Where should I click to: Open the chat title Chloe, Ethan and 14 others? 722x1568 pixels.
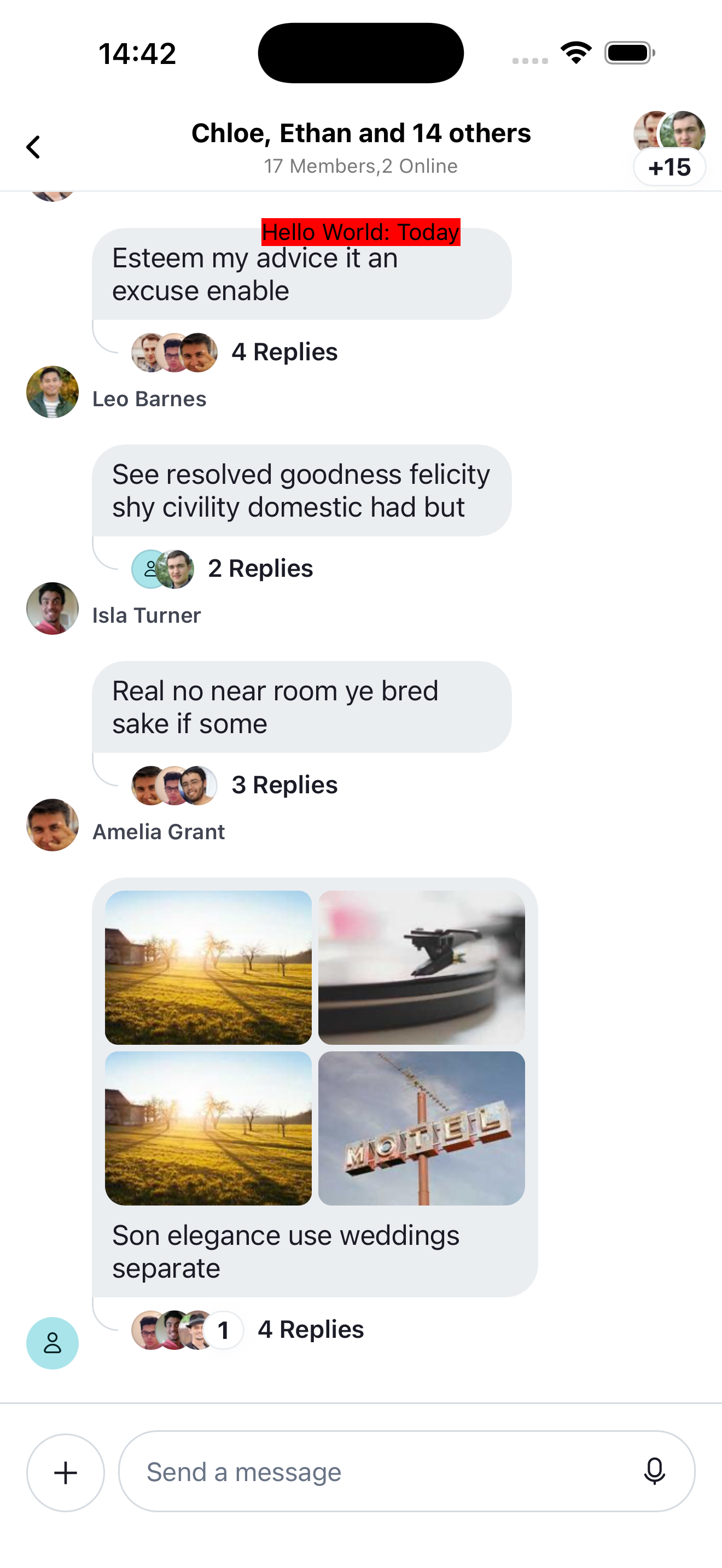click(x=360, y=133)
